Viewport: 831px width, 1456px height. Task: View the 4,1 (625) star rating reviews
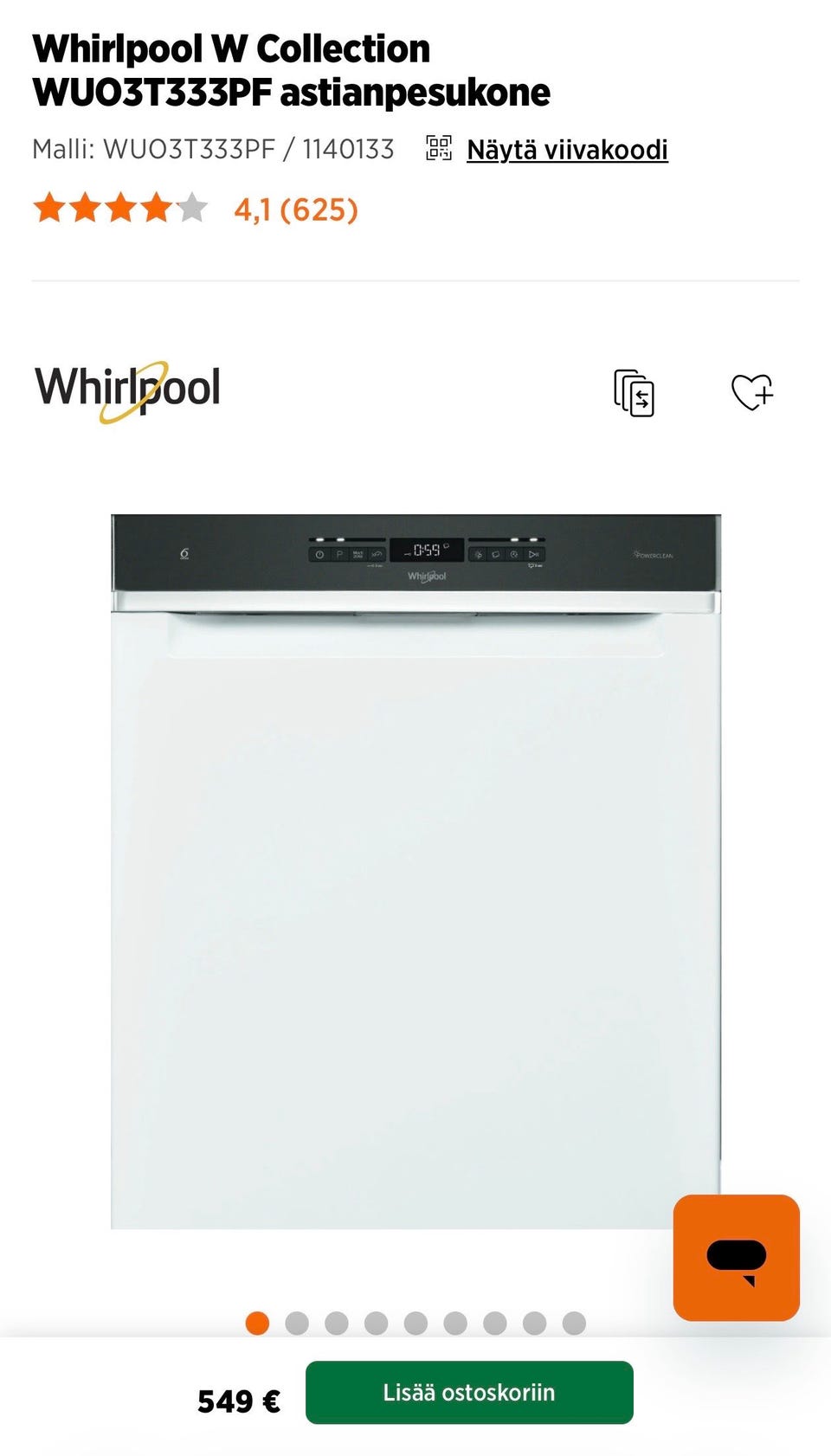(196, 209)
